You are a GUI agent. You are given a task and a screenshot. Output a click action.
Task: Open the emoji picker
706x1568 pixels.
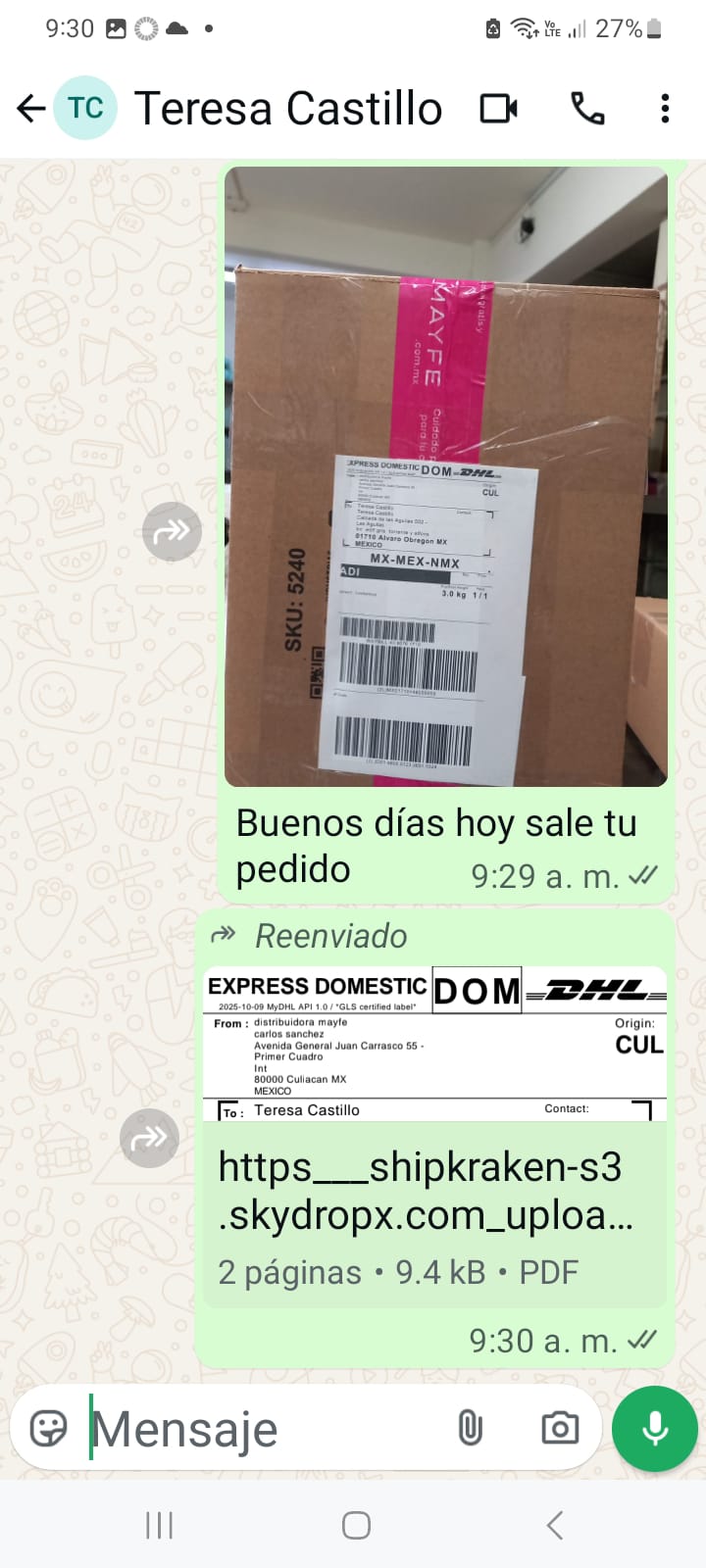[x=48, y=1428]
